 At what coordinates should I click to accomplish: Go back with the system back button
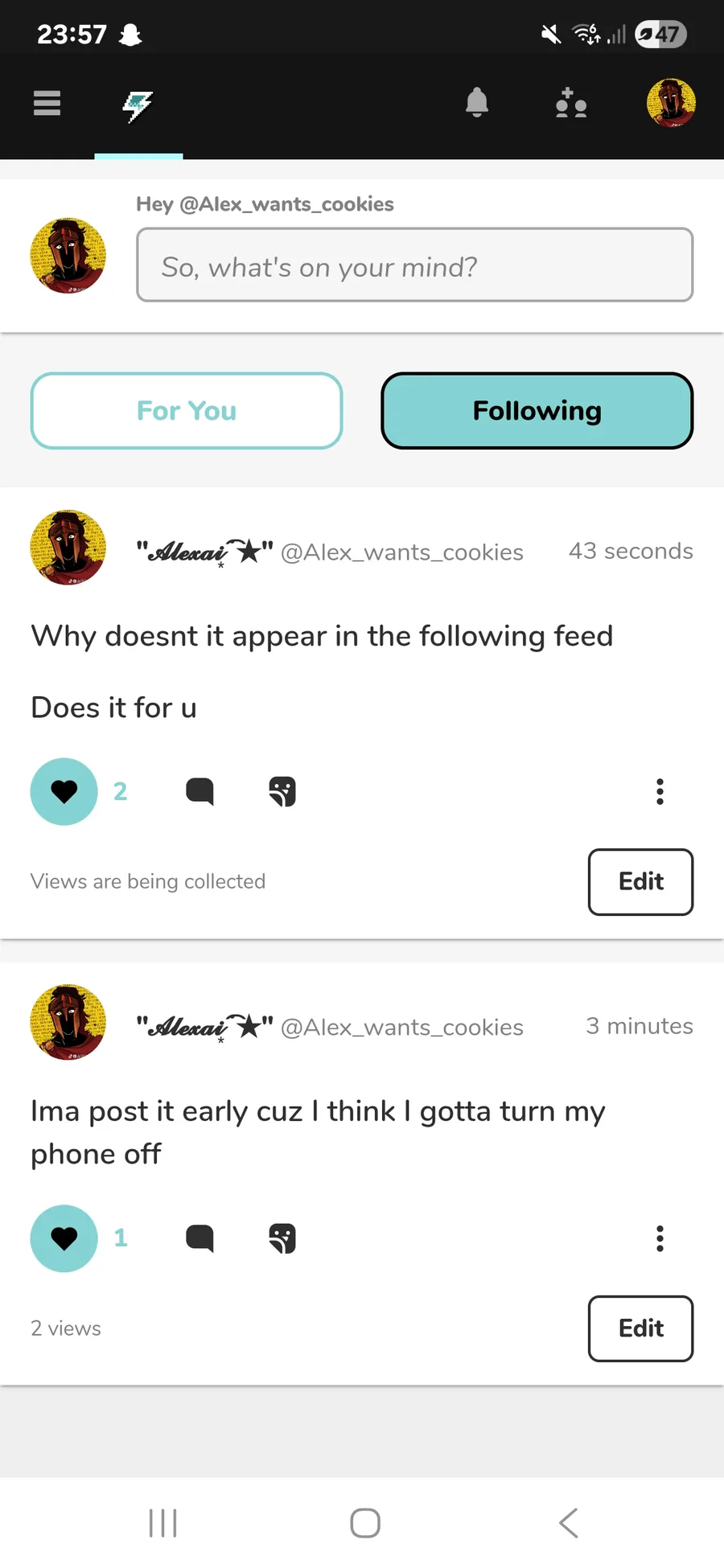point(569,1523)
